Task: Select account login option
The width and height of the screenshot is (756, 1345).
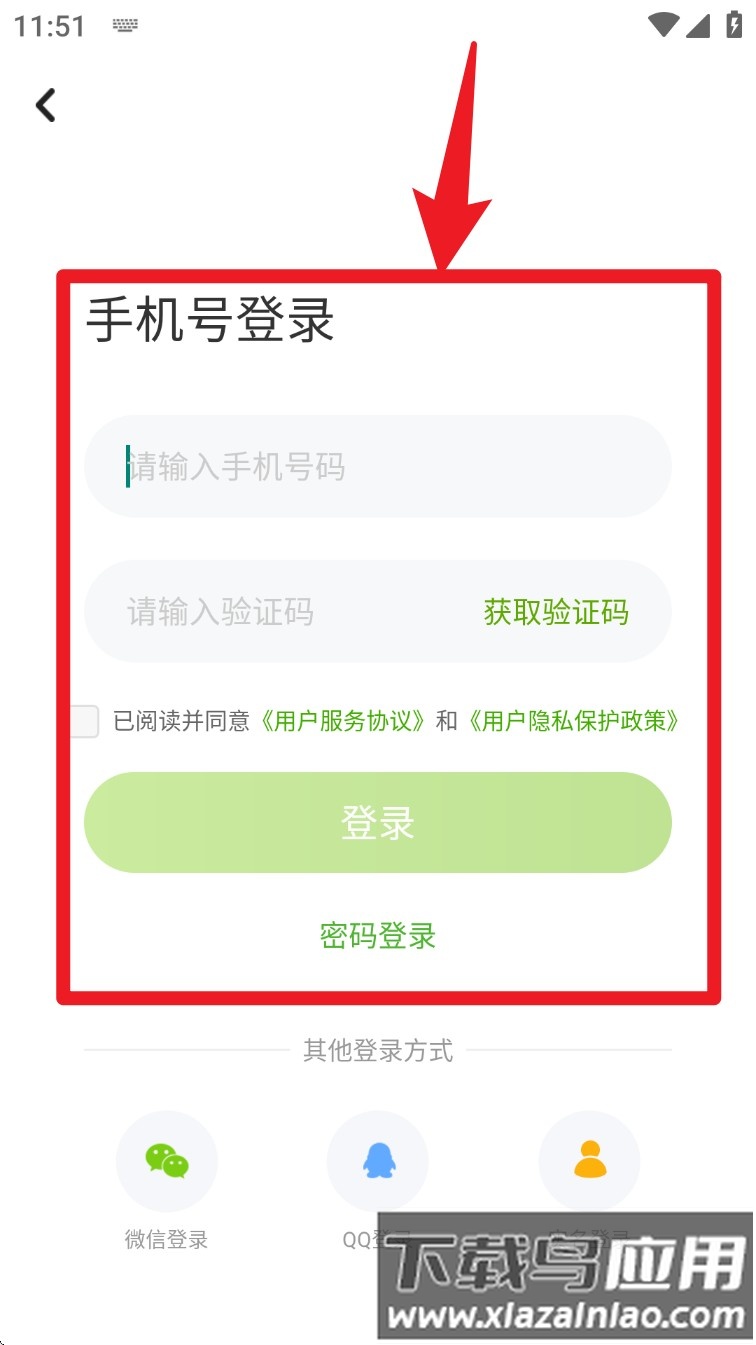Action: (x=589, y=1160)
